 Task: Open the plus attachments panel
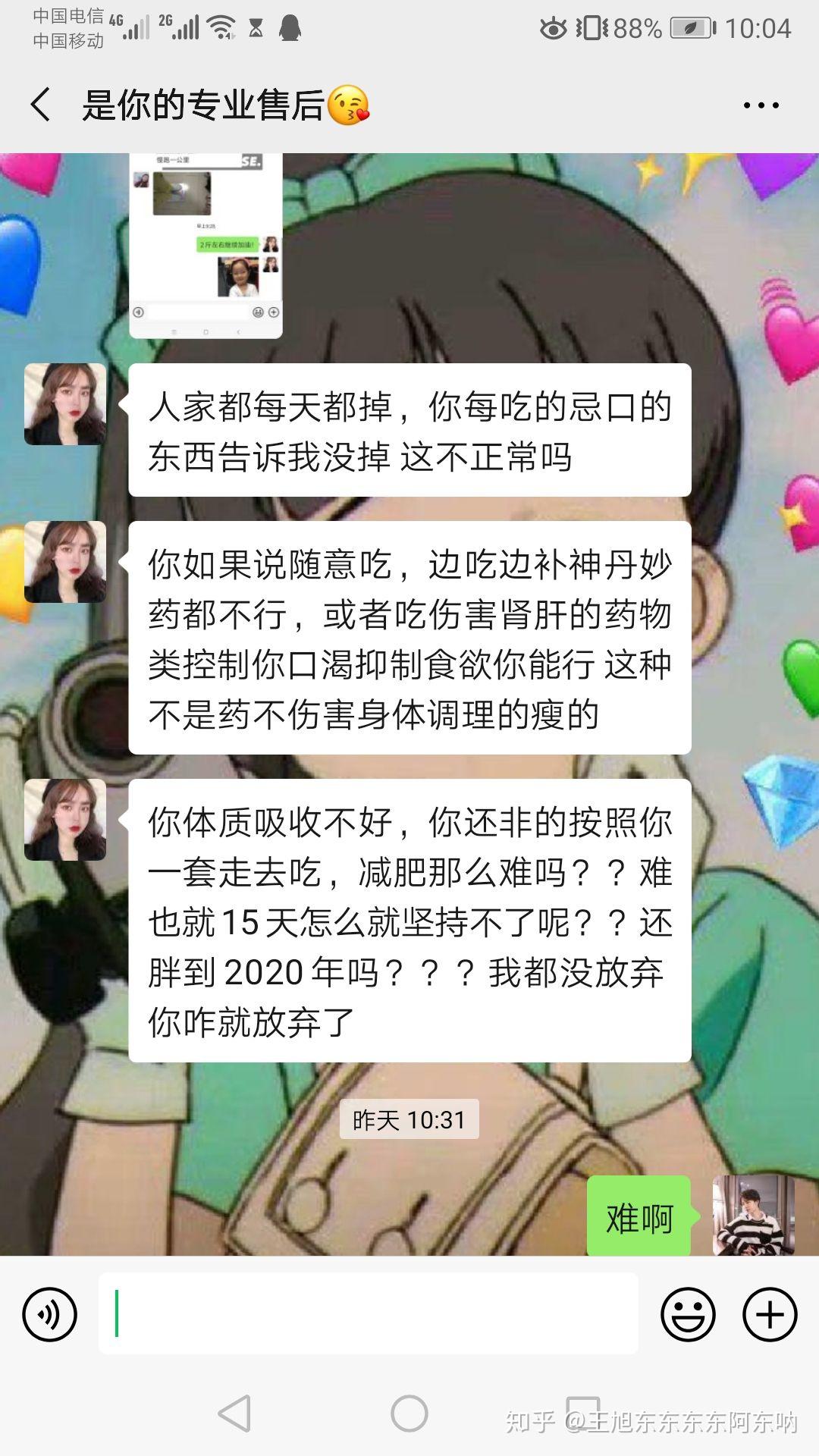click(x=769, y=1314)
